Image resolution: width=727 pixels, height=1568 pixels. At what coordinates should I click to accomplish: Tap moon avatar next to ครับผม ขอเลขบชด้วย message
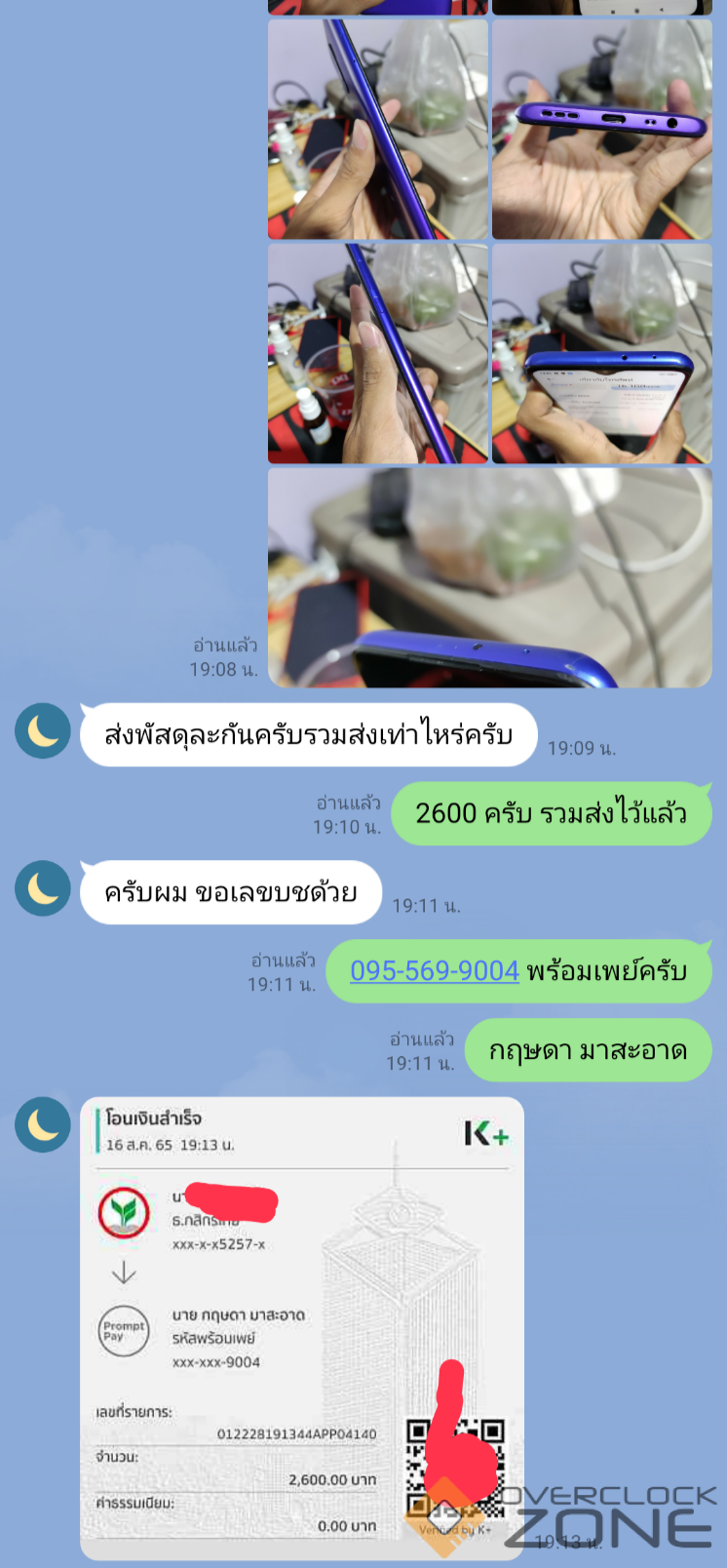[43, 888]
